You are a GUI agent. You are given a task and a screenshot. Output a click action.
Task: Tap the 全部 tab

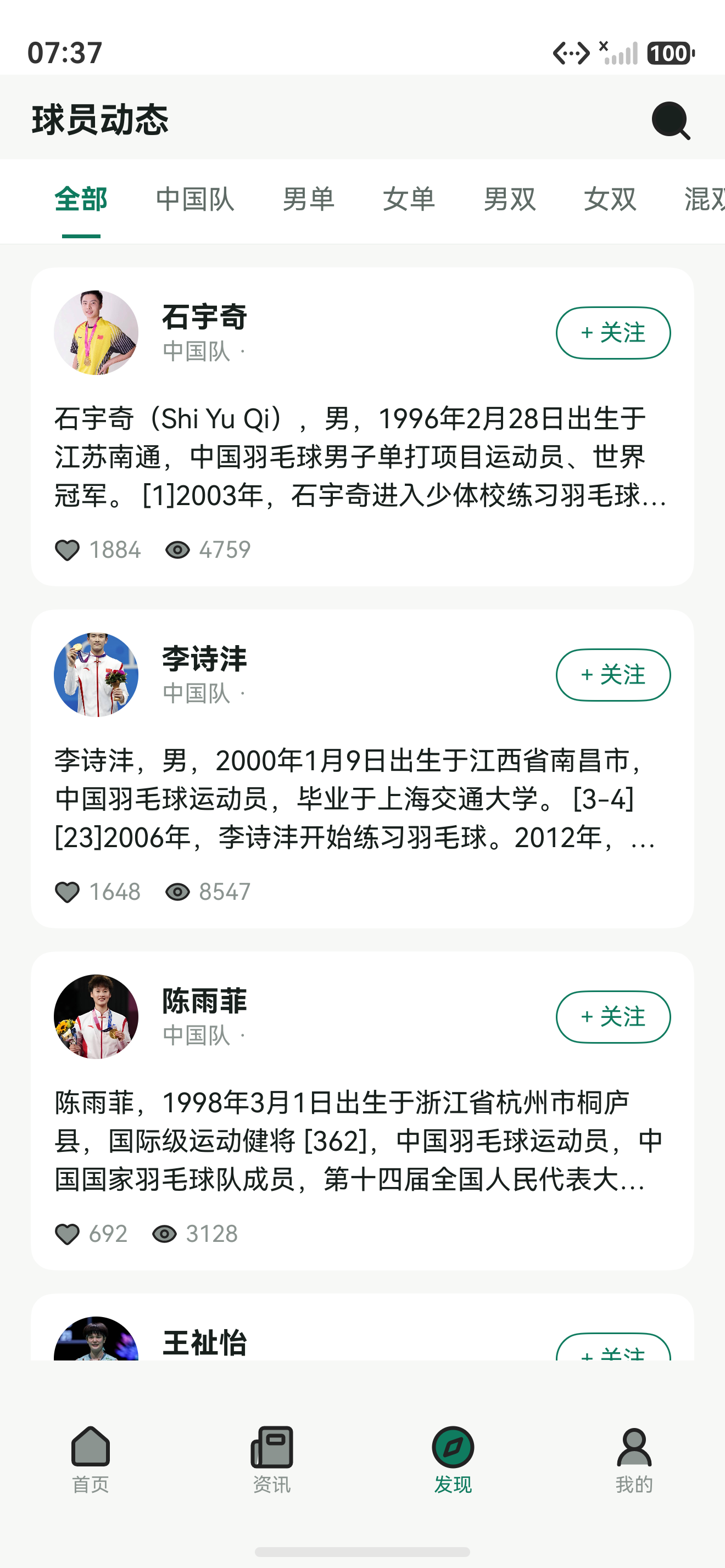tap(81, 199)
